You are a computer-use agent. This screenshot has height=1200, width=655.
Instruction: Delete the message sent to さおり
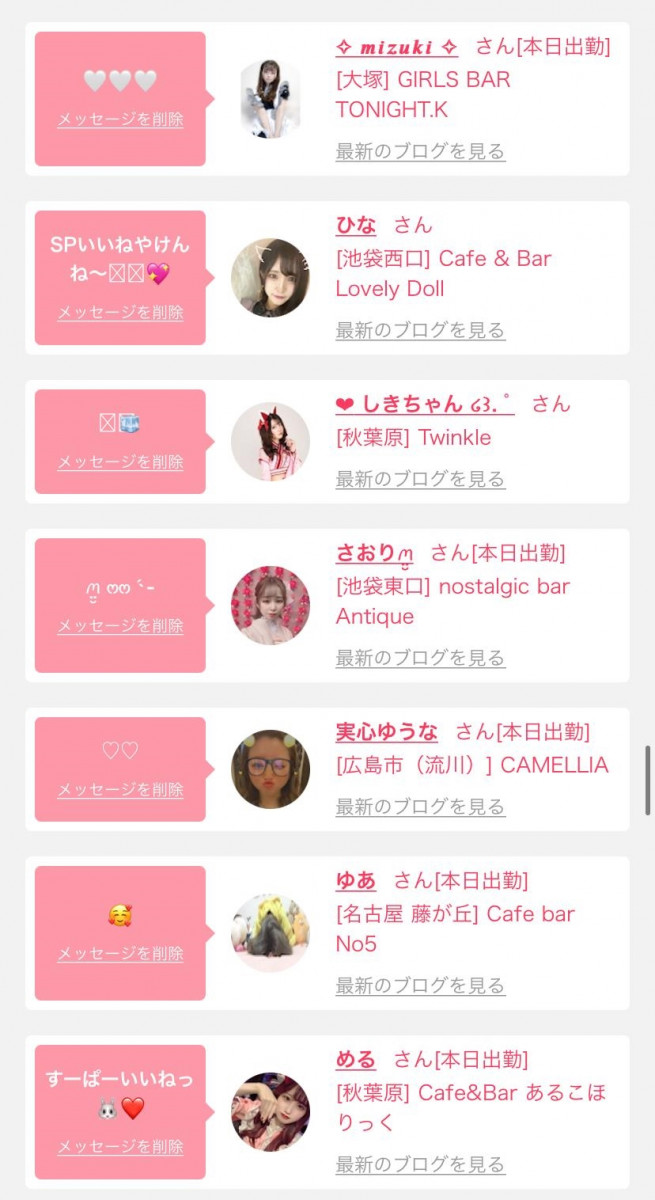click(120, 625)
